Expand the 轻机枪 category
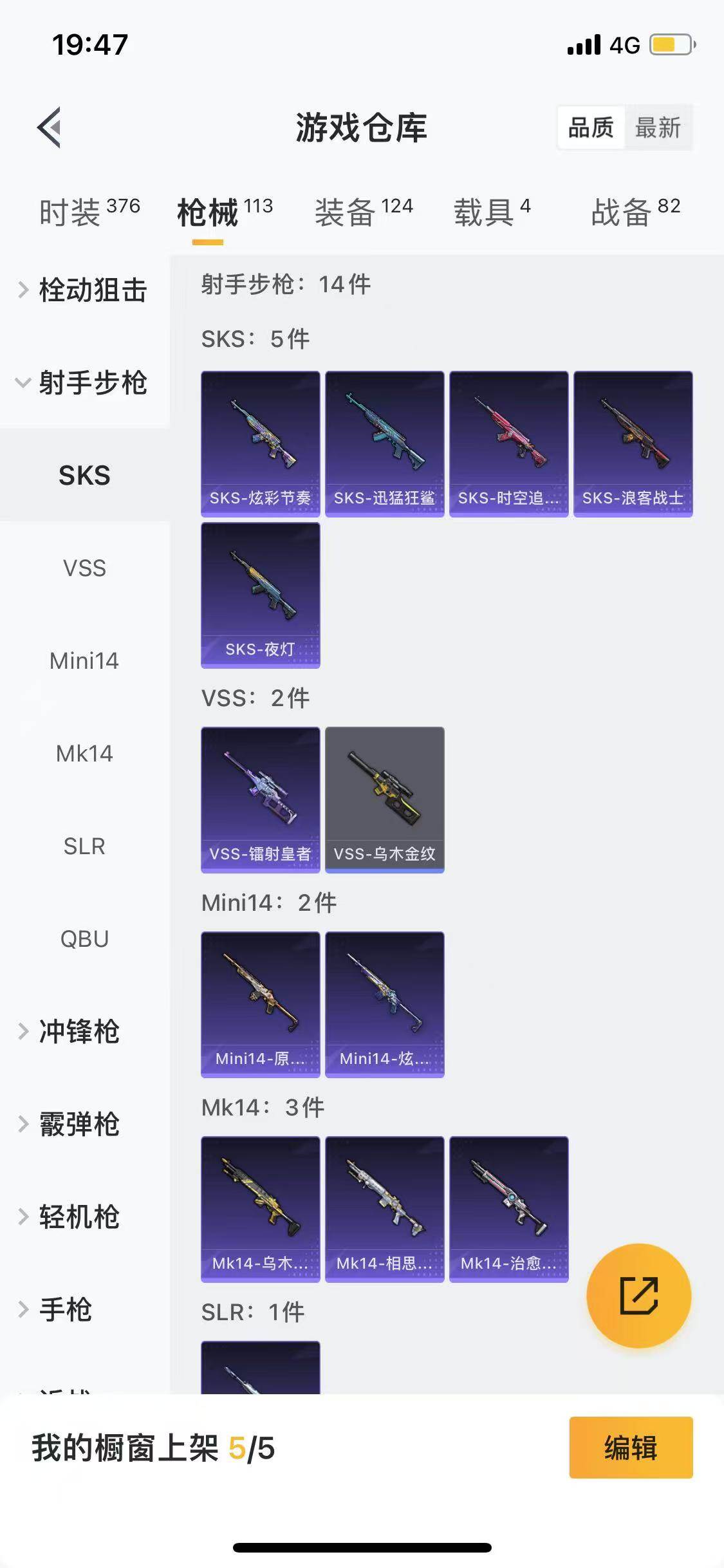Viewport: 724px width, 1568px height. click(77, 1217)
